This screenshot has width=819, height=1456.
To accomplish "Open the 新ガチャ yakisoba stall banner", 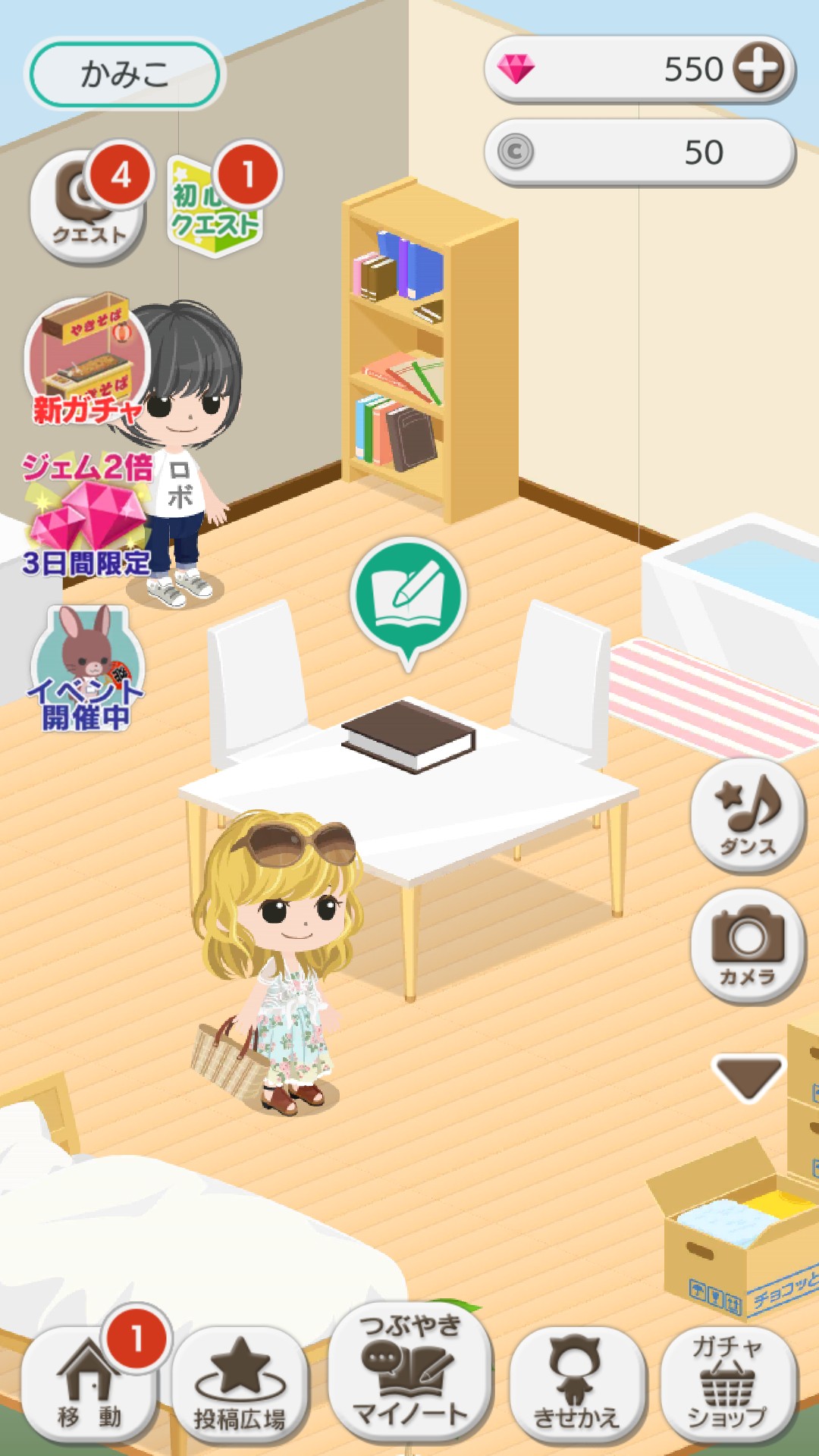I will coord(86,360).
